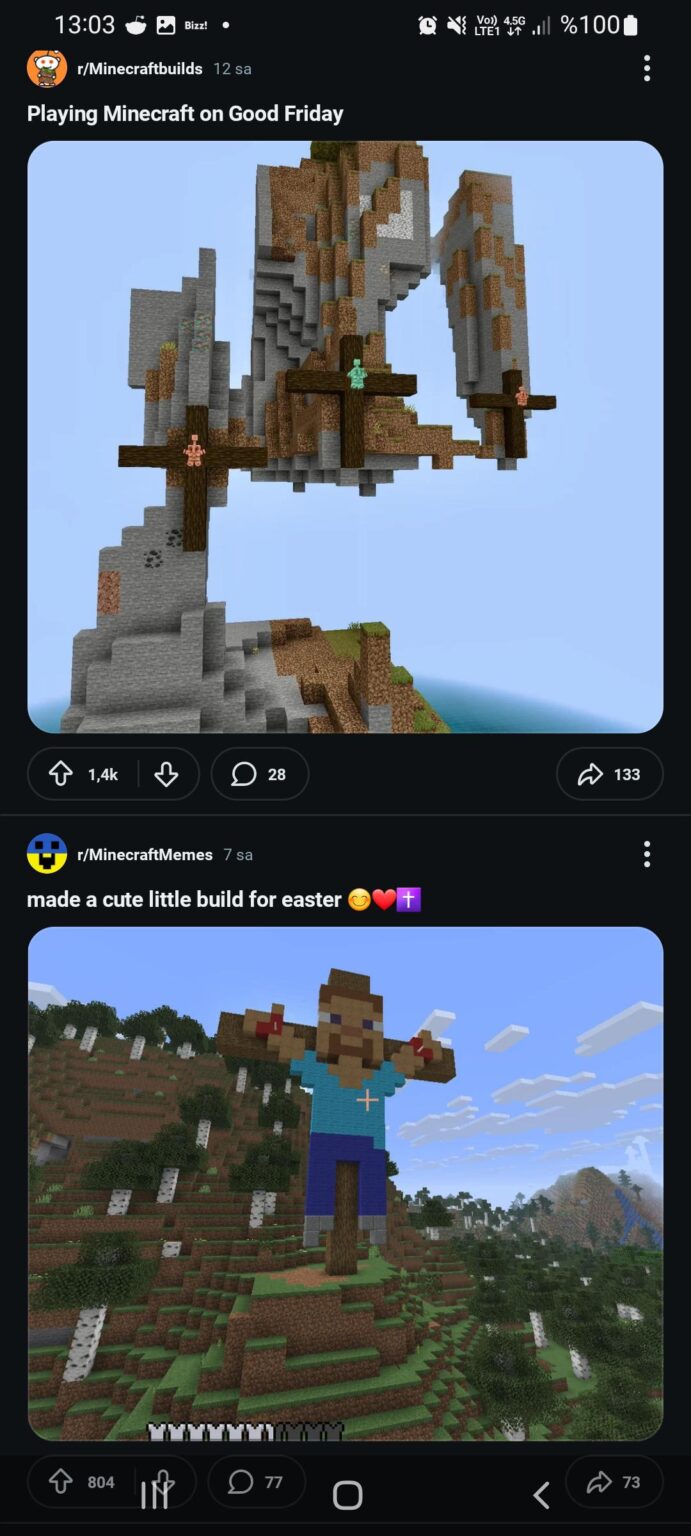
Task: Open the Good Friday crosses image
Action: point(345,437)
